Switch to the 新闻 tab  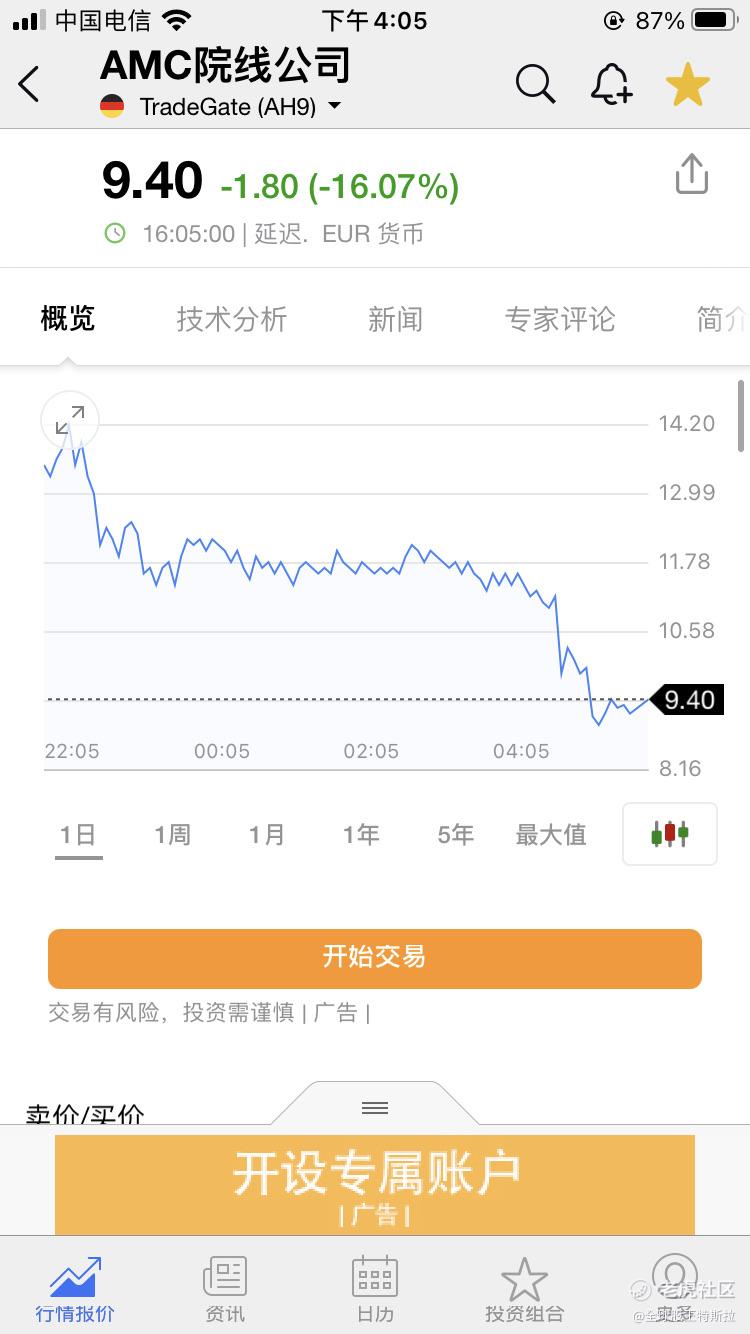pos(395,319)
